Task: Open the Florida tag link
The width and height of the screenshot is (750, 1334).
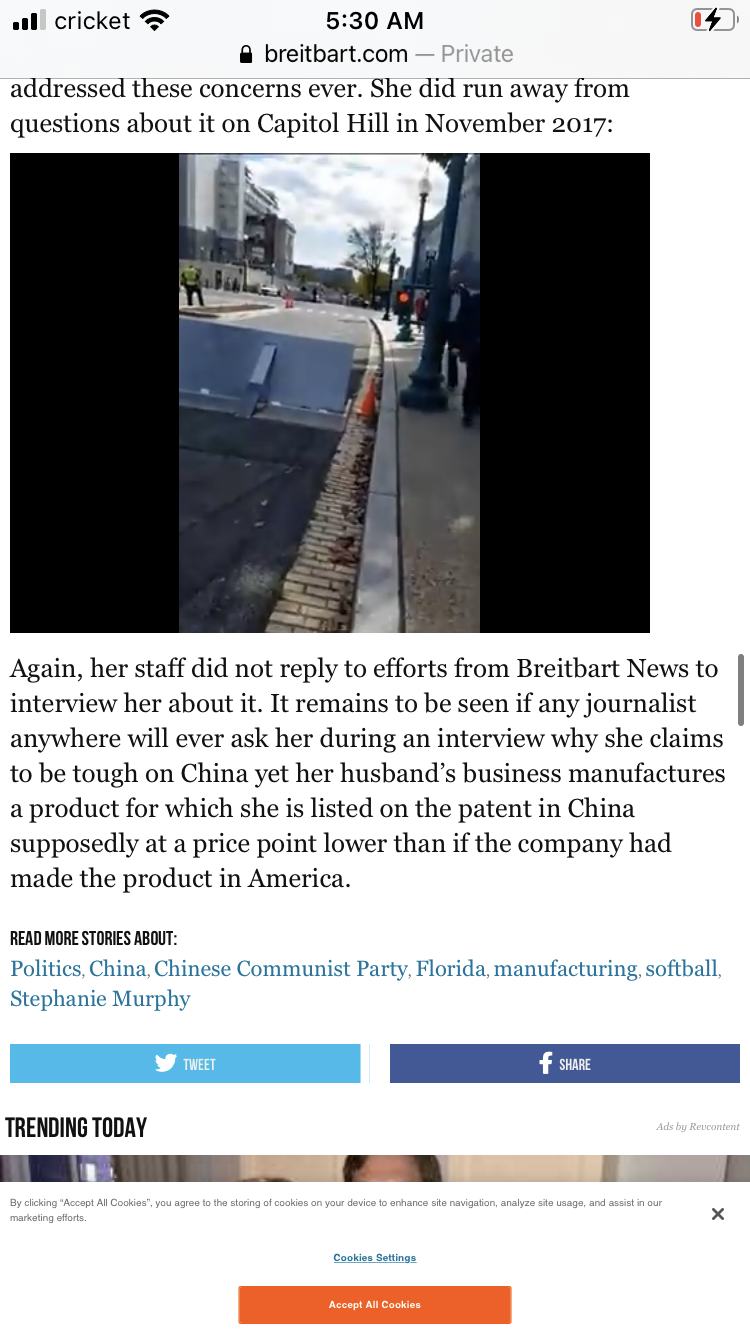Action: pos(451,968)
